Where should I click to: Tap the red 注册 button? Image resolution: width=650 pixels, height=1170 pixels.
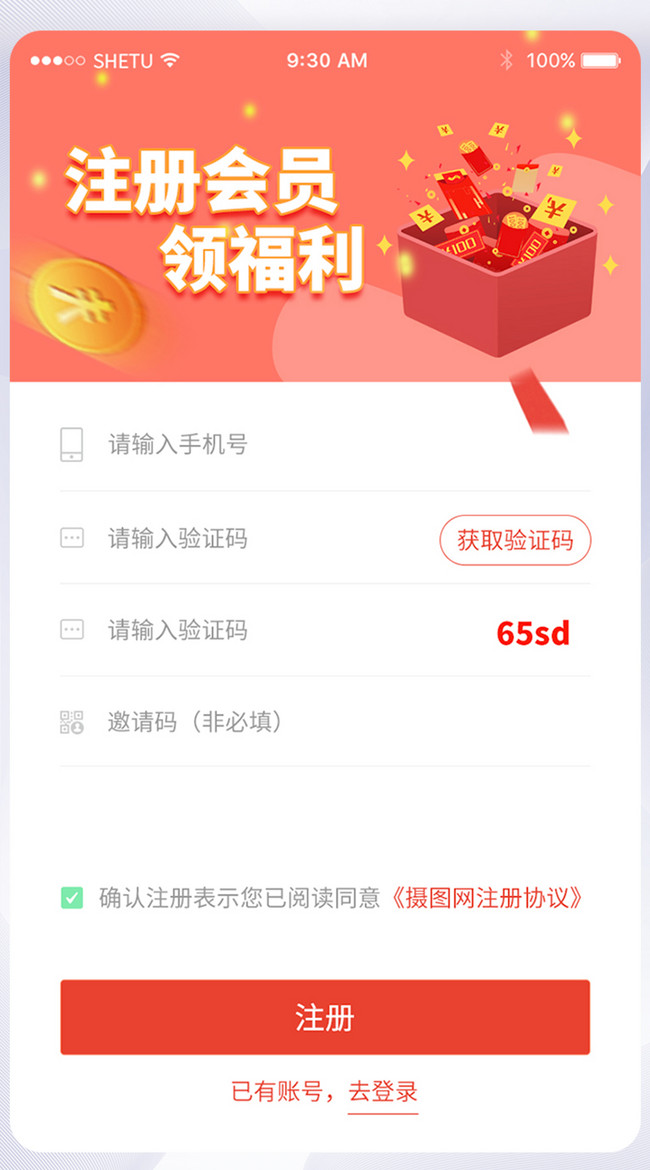[x=325, y=1018]
